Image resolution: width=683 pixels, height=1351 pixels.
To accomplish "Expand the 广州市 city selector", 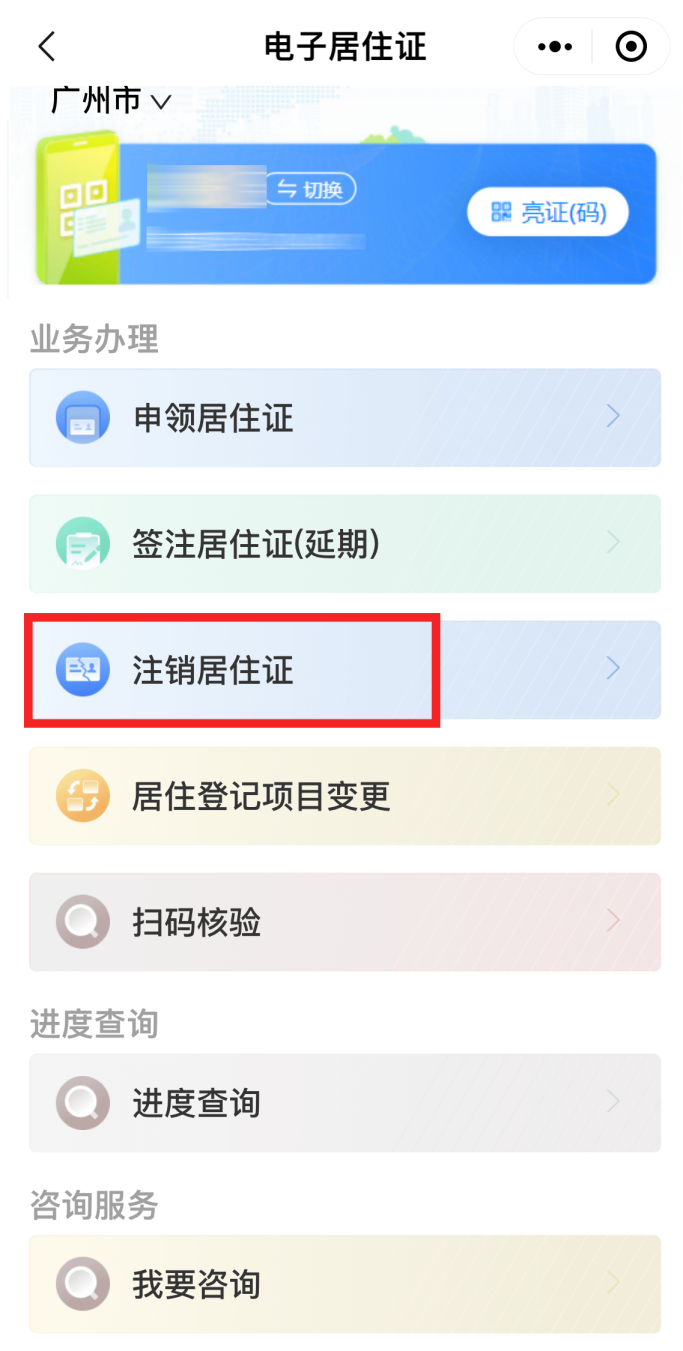I will tap(111, 100).
